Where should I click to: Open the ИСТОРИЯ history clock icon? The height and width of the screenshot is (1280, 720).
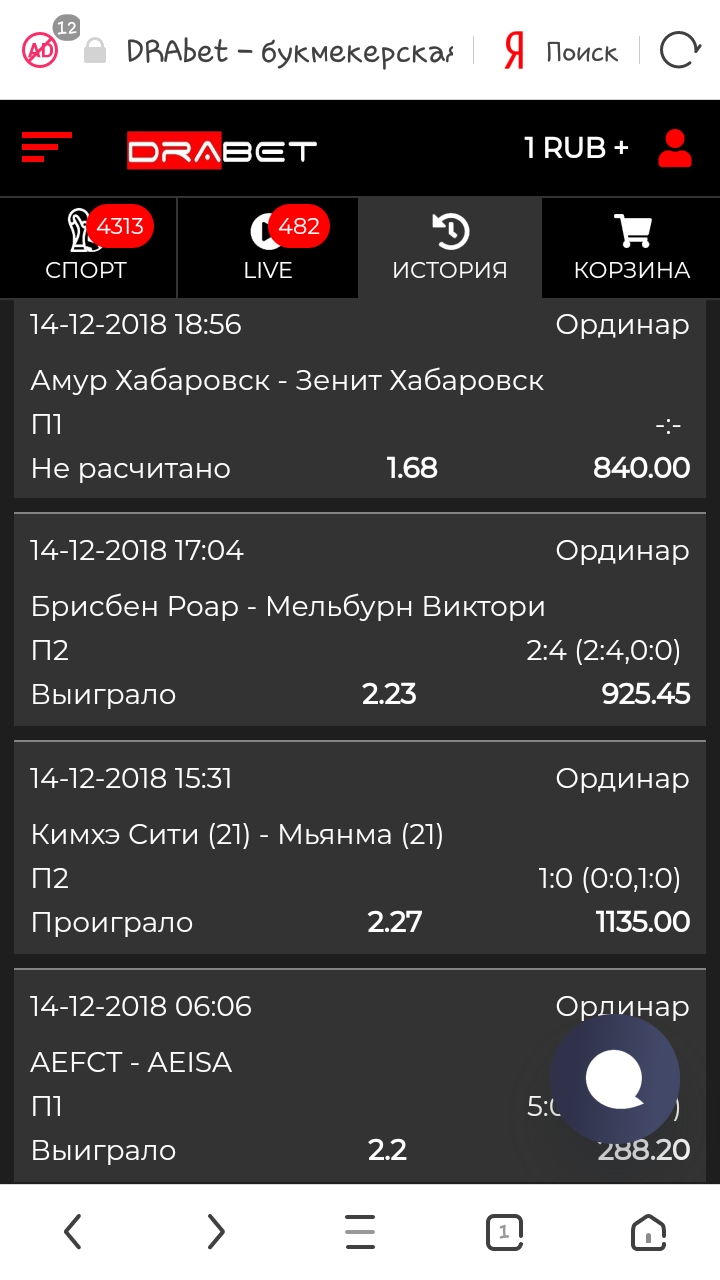tap(450, 231)
